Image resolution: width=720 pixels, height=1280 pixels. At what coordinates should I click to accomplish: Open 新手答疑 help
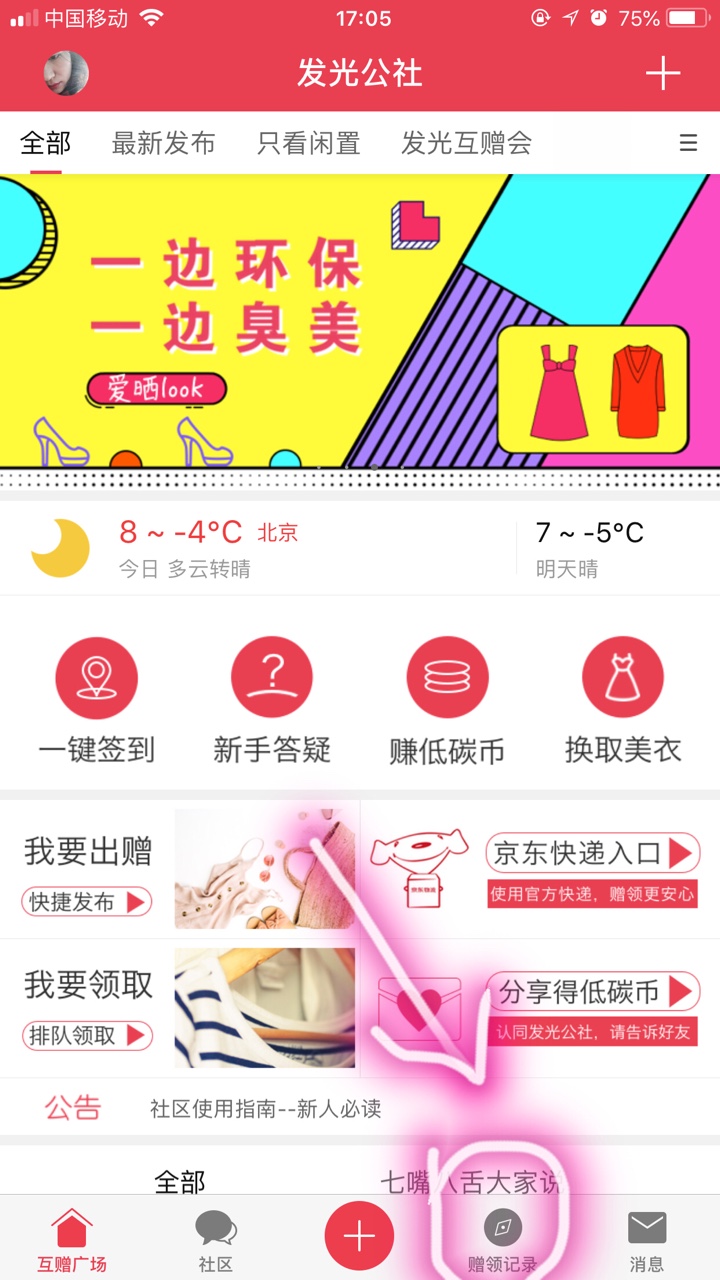pyautogui.click(x=272, y=701)
